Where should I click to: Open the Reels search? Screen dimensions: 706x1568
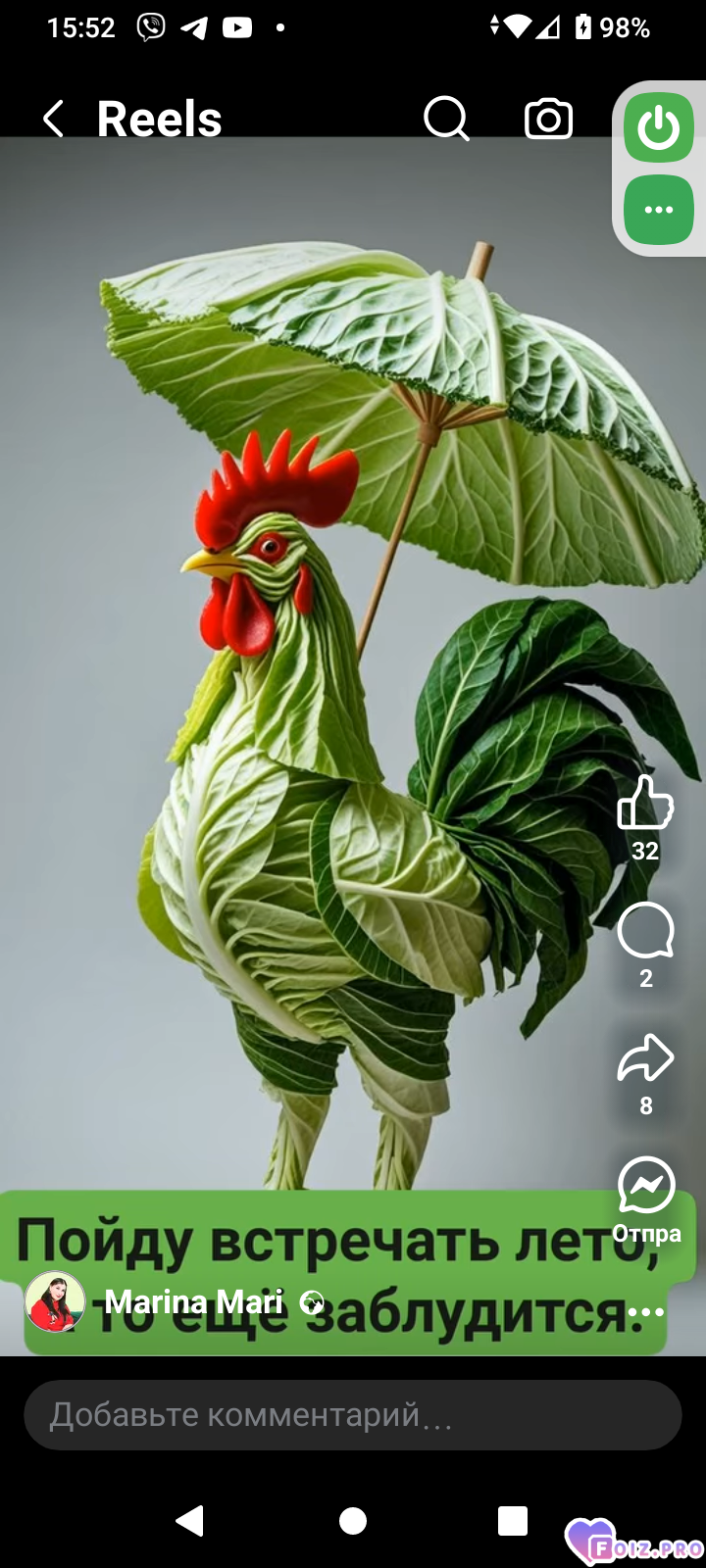coord(446,120)
